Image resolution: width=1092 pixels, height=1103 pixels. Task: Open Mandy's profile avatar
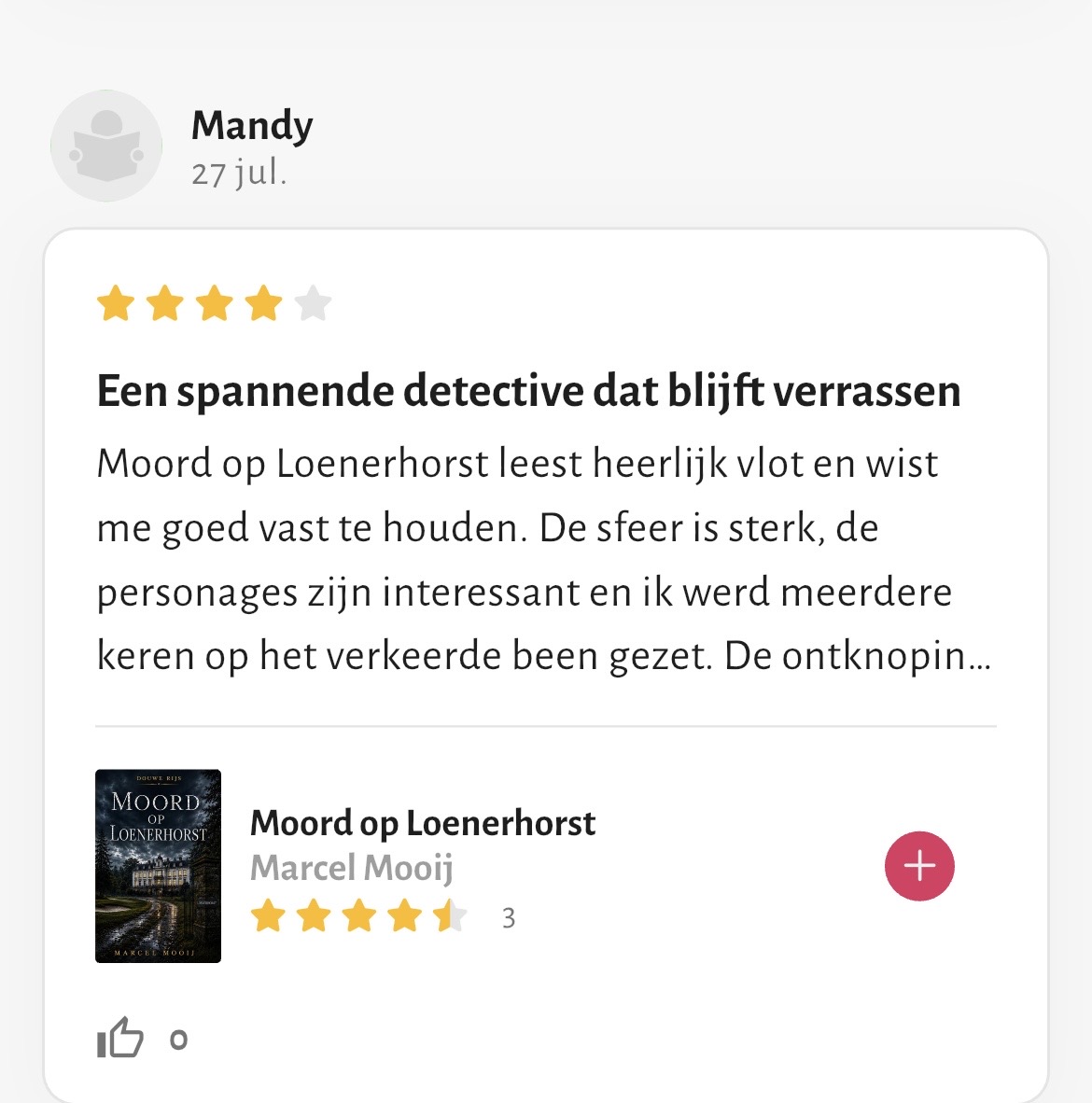(106, 146)
